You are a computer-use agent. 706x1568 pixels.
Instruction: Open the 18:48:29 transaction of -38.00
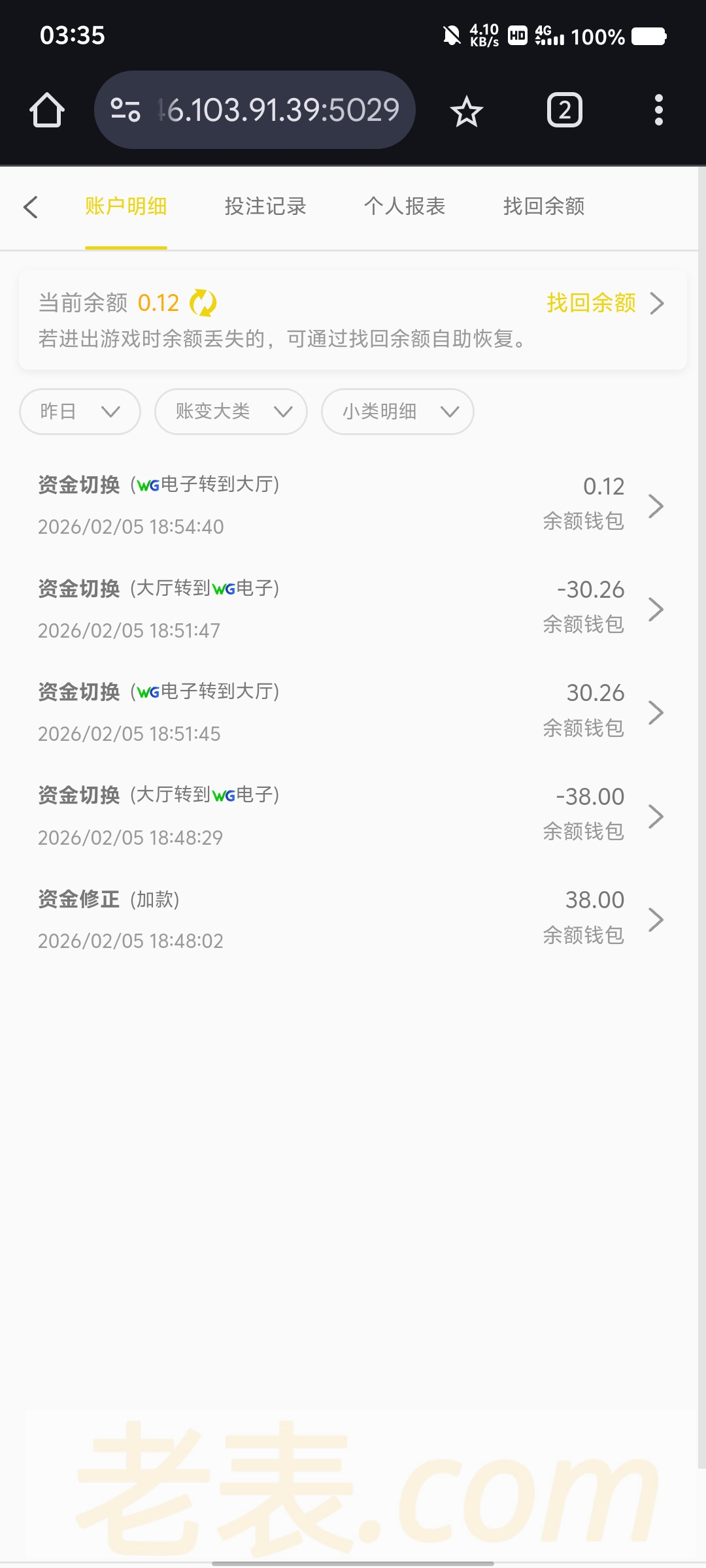(353, 816)
